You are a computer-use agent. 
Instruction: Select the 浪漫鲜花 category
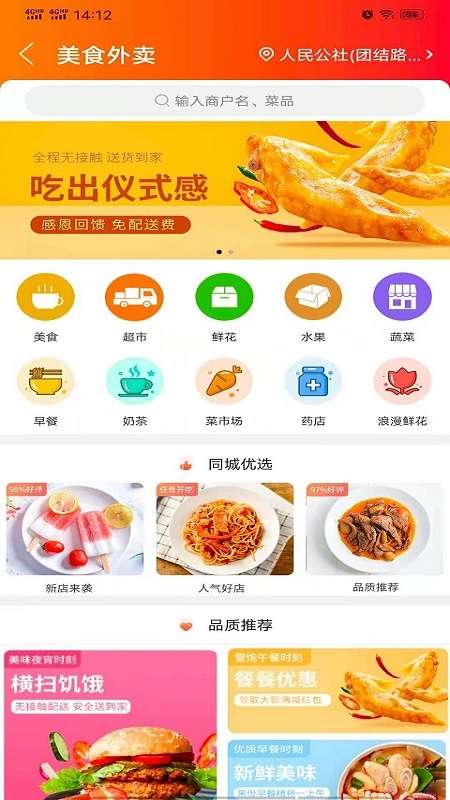click(x=403, y=392)
